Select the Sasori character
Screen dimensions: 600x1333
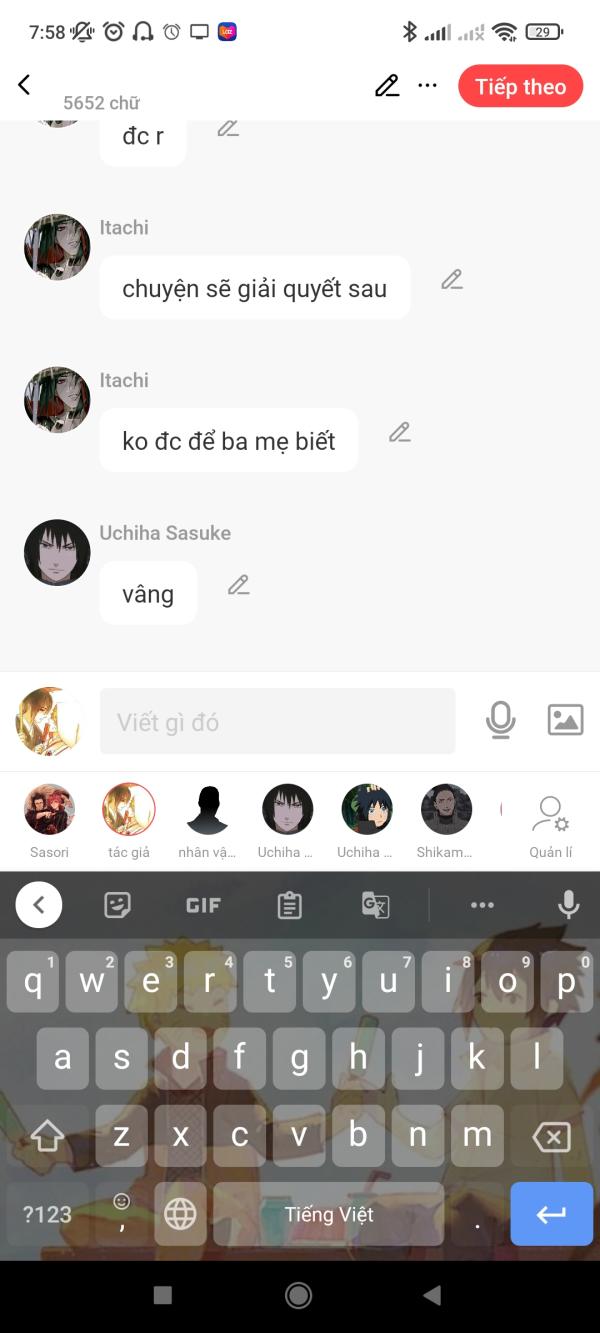point(49,822)
